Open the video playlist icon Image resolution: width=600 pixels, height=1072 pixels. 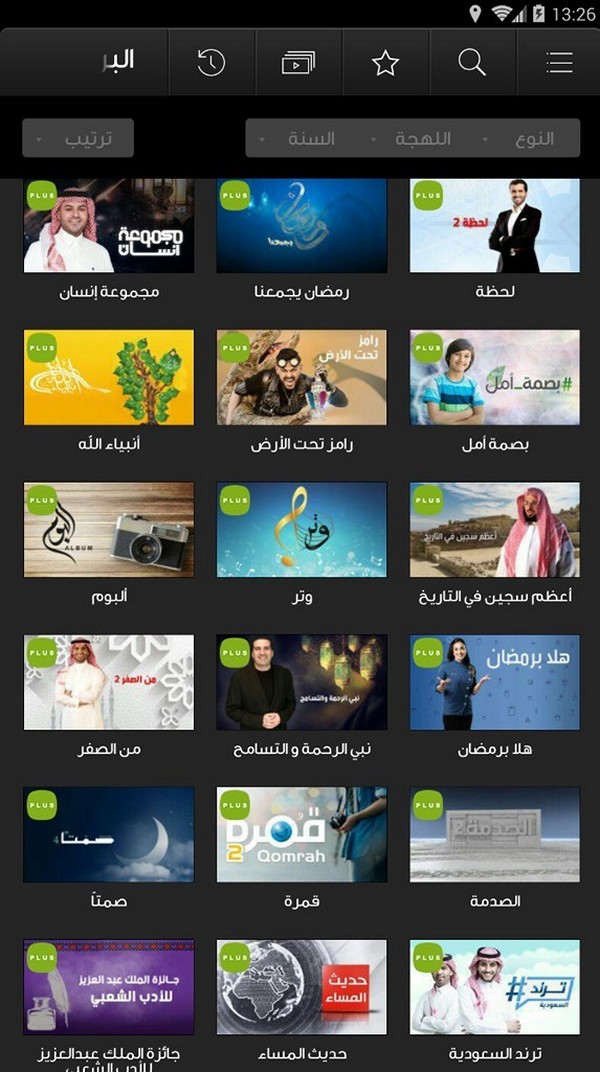299,63
